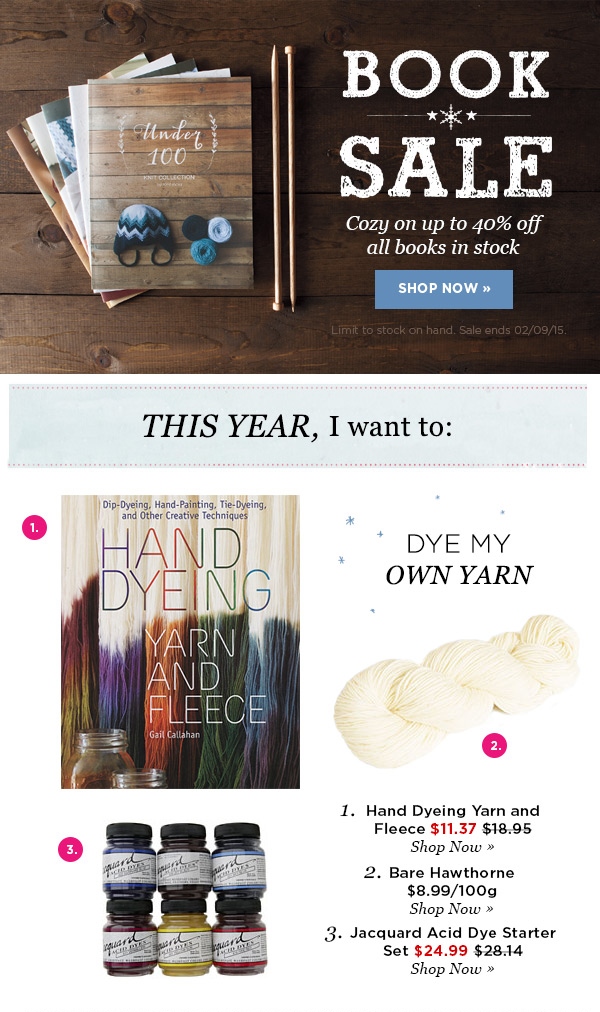The image size is (600, 1012).
Task: Open Shop Now under Bare Hawthorne
Action: tap(451, 909)
